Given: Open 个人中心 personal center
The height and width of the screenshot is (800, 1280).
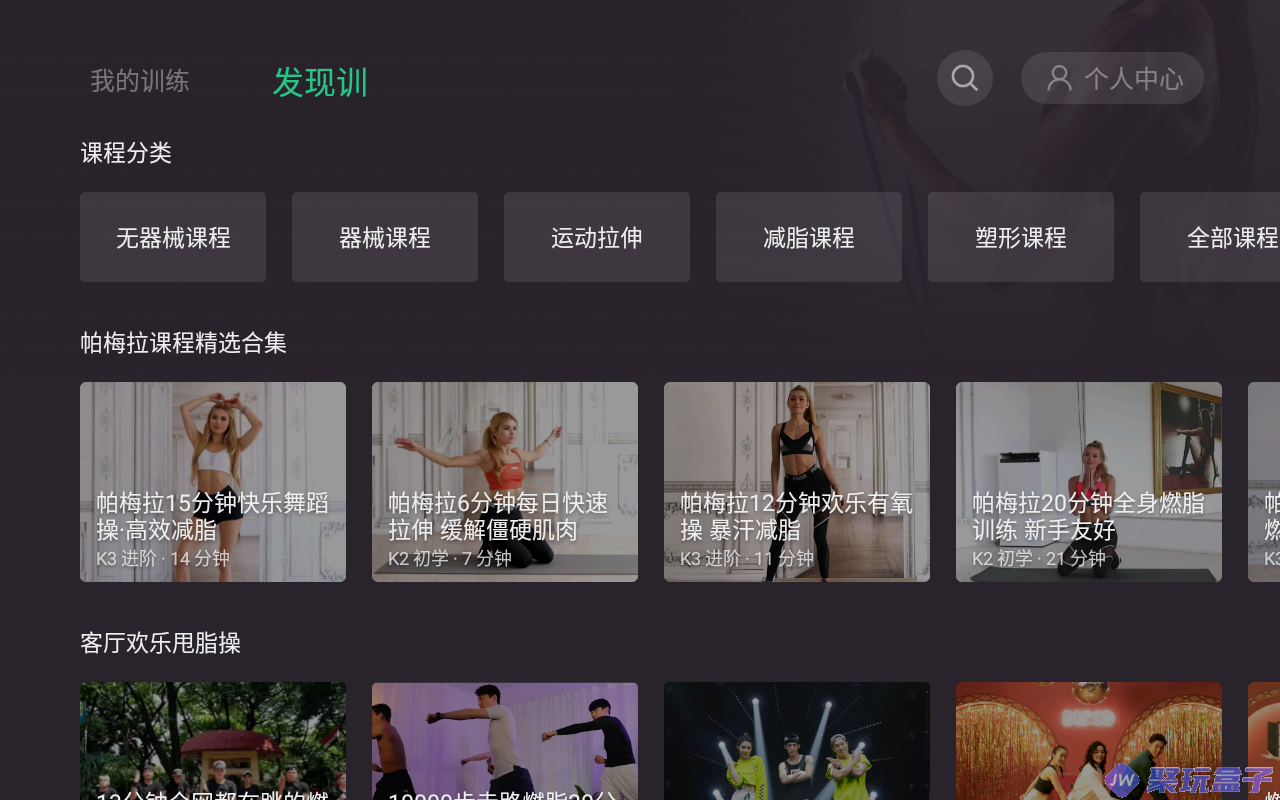Looking at the screenshot, I should pyautogui.click(x=1112, y=78).
